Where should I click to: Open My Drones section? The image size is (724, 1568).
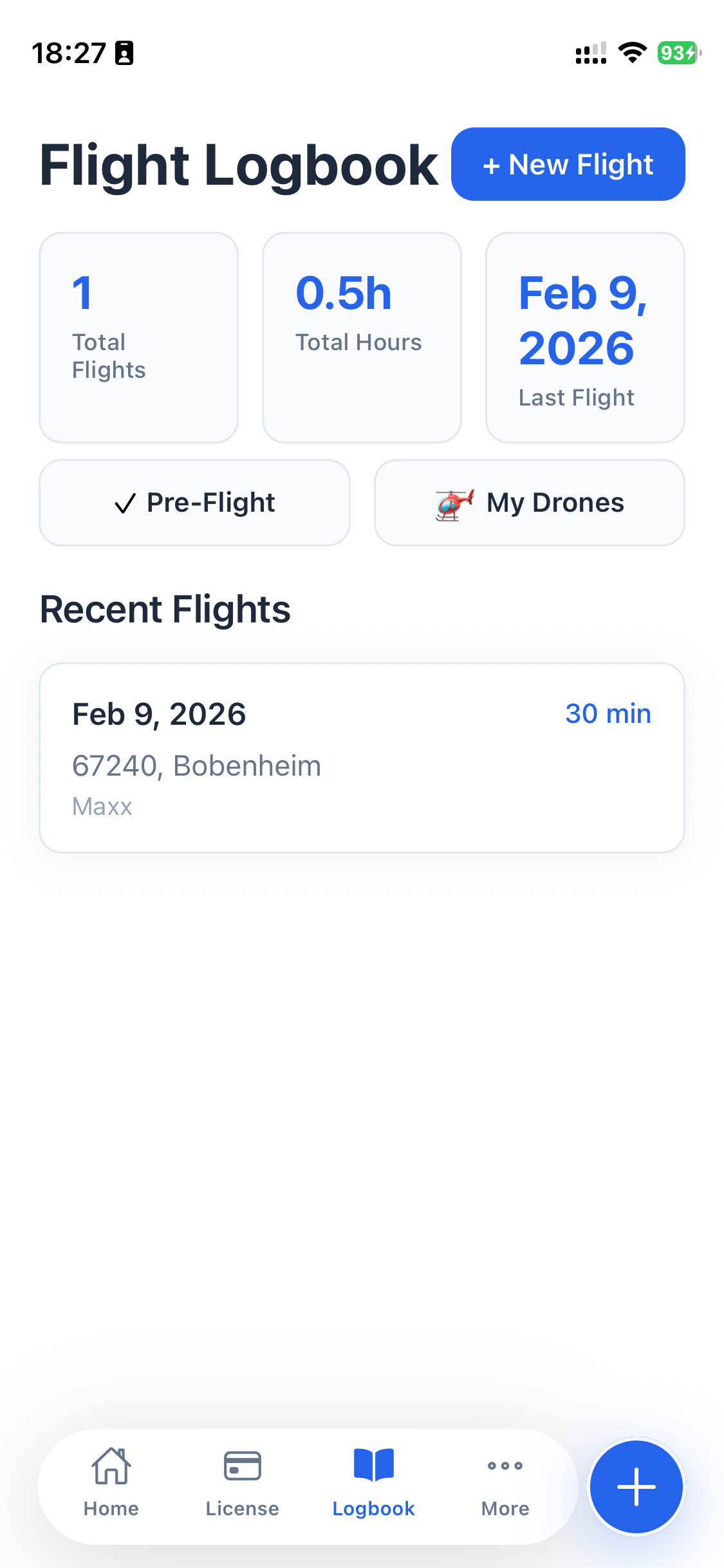[529, 502]
